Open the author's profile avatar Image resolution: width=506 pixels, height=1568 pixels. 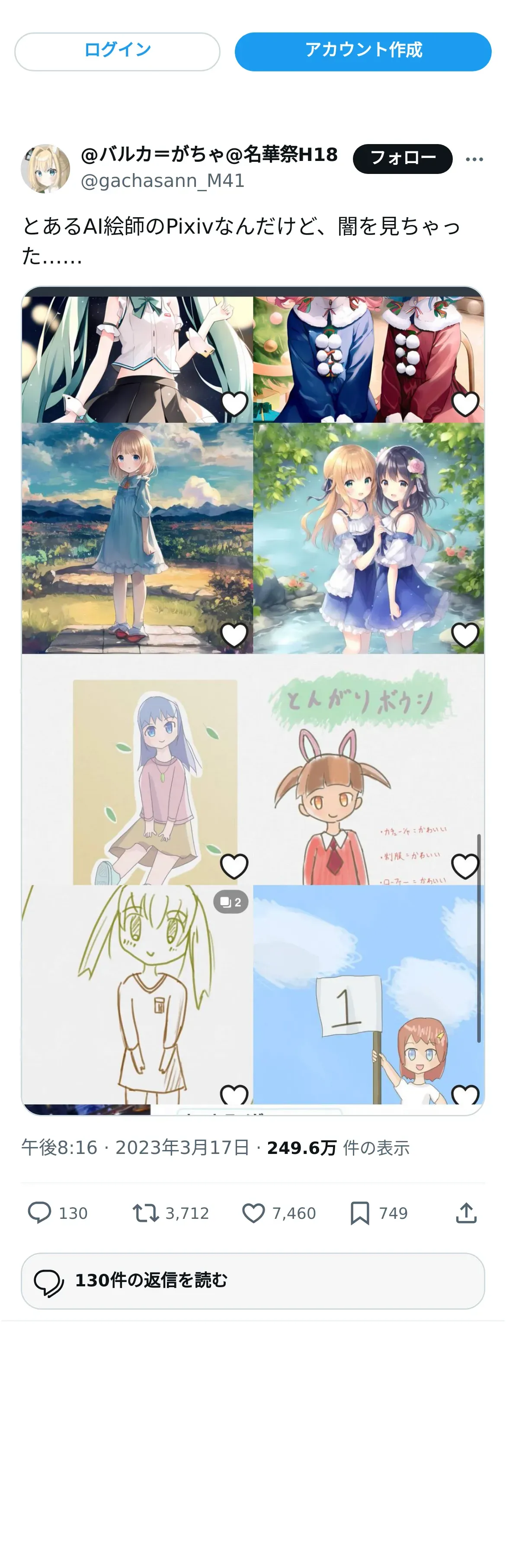(x=45, y=169)
